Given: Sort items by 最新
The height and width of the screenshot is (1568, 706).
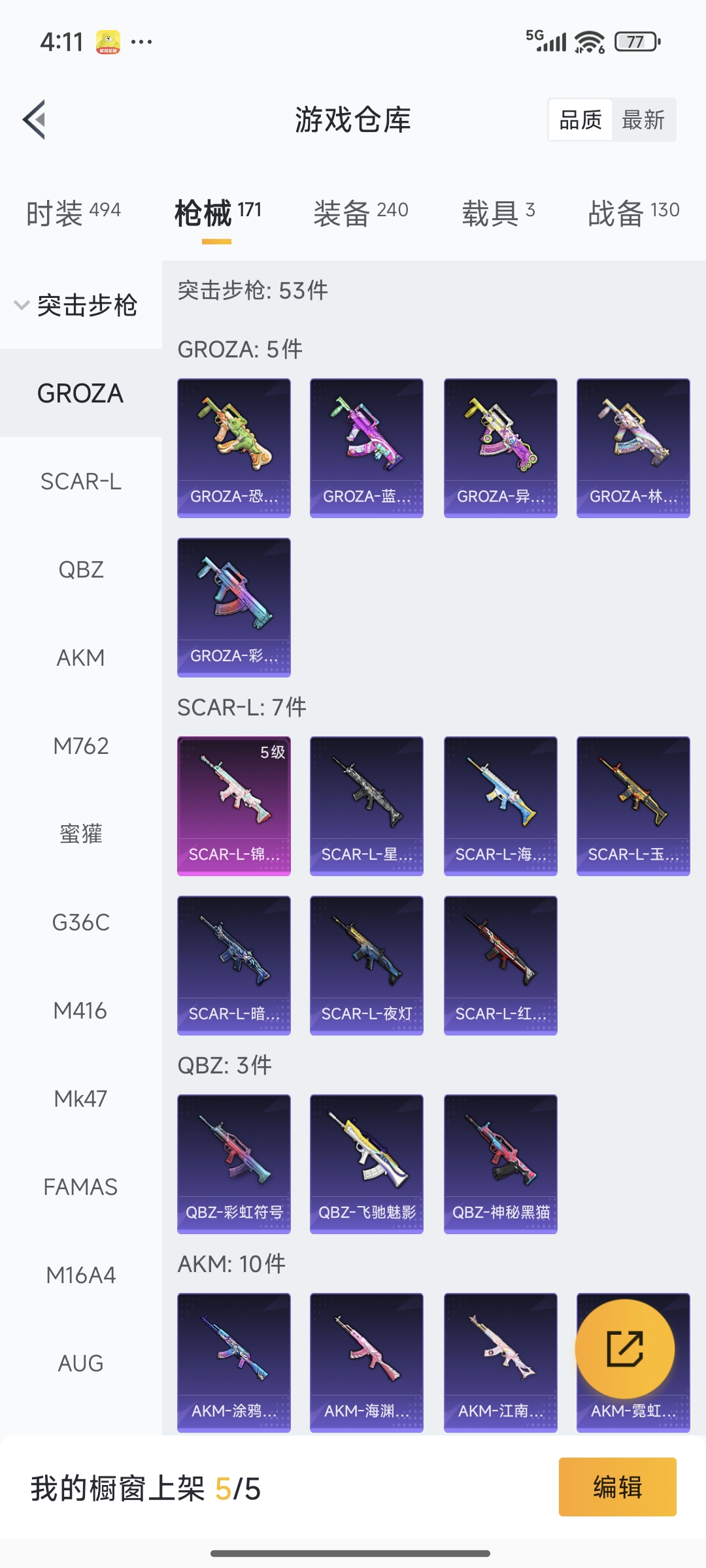Looking at the screenshot, I should click(x=643, y=120).
